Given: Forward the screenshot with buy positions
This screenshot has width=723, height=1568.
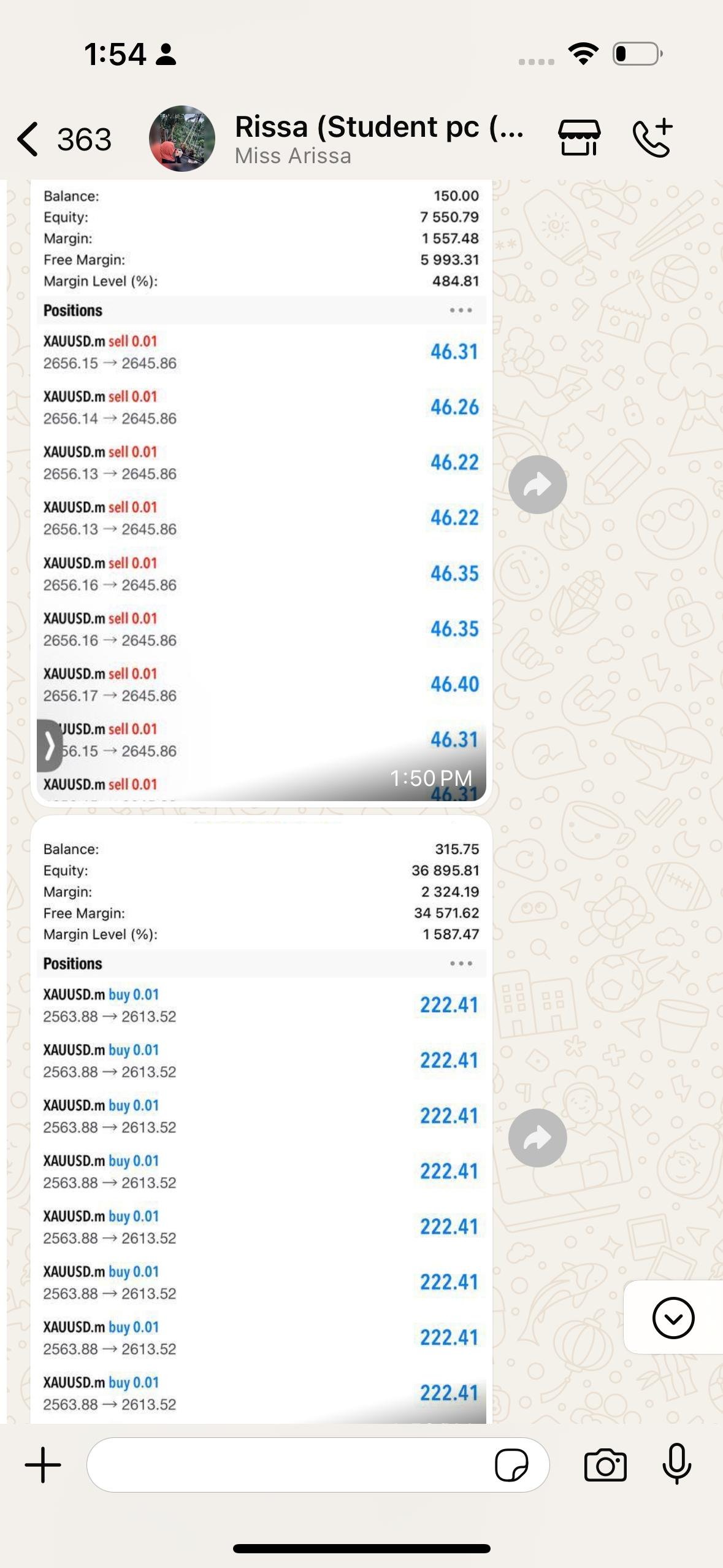Looking at the screenshot, I should point(537,1138).
